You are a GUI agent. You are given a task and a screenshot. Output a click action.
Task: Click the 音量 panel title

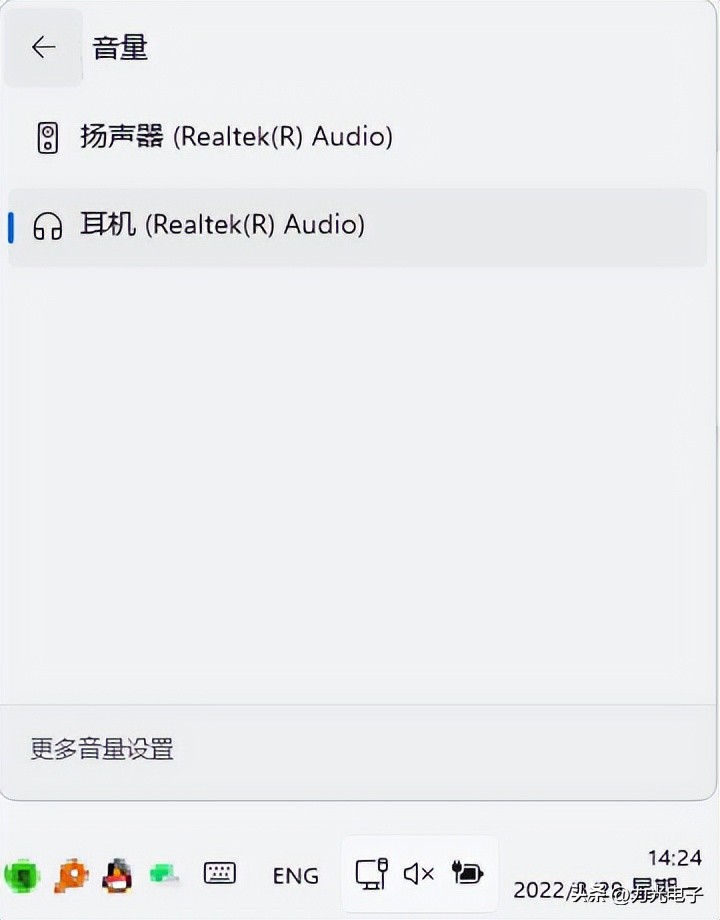pyautogui.click(x=122, y=47)
